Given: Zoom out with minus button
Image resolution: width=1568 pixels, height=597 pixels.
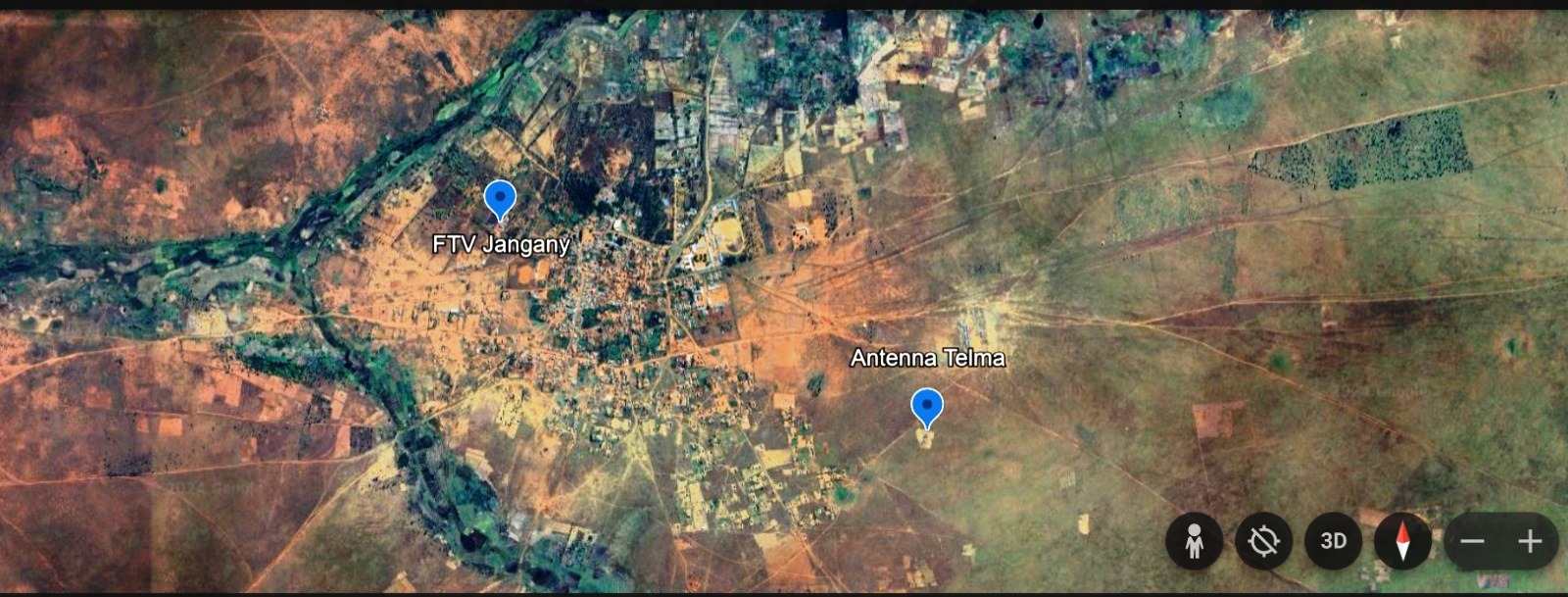Looking at the screenshot, I should click(1472, 541).
